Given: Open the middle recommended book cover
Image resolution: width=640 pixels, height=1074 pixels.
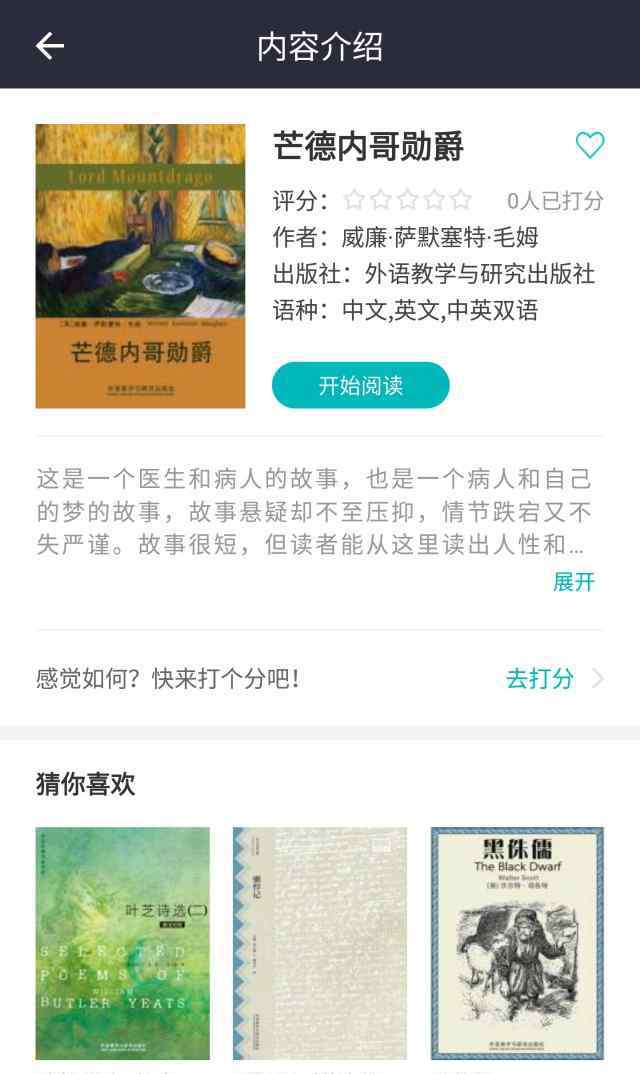Looking at the screenshot, I should tap(320, 943).
